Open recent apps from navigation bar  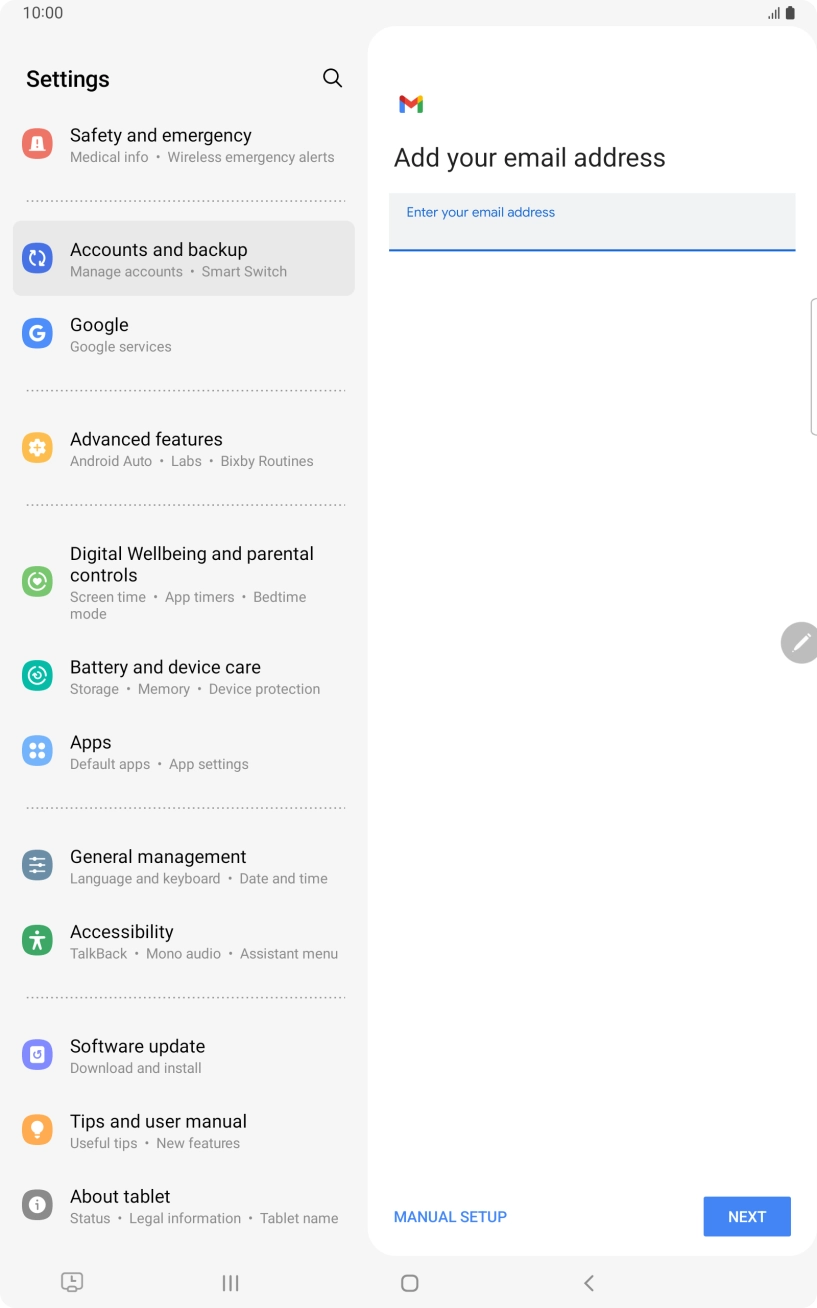pyautogui.click(x=231, y=1283)
